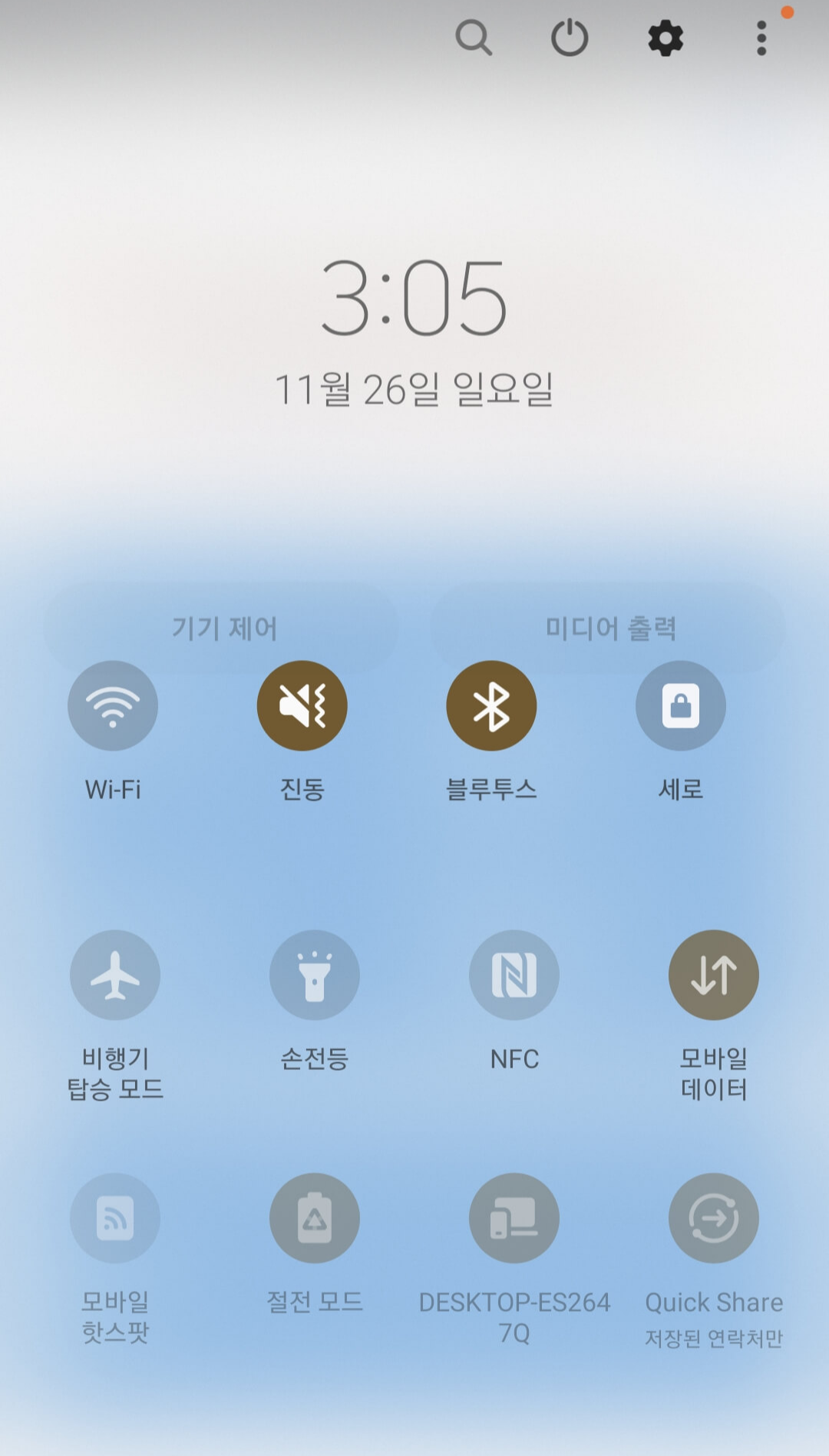Viewport: 829px width, 1456px height.
Task: Select the DESKTOP-ES2647Q device tile
Action: [514, 1217]
